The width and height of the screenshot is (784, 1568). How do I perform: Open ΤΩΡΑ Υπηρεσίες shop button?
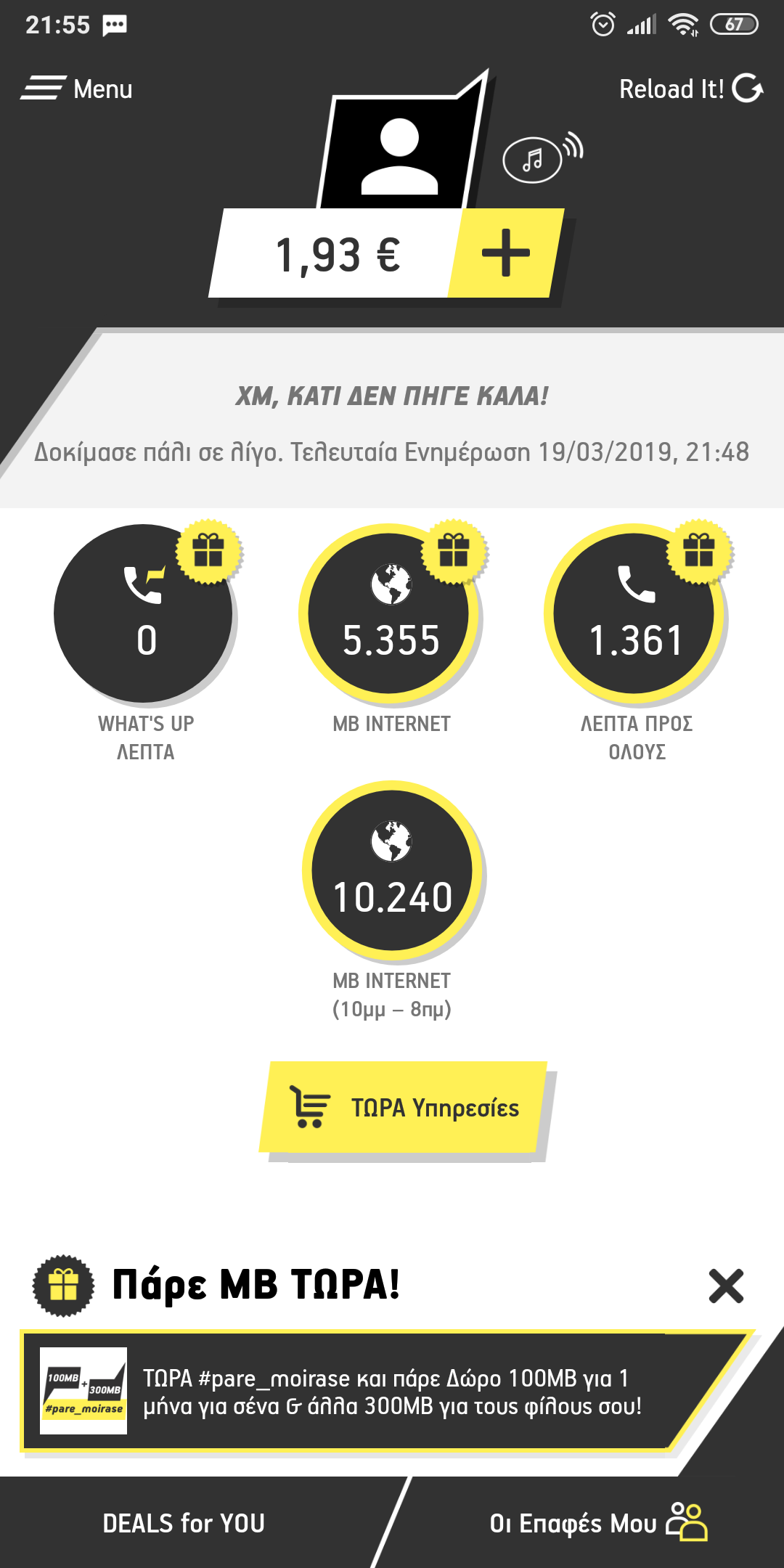point(404,1108)
